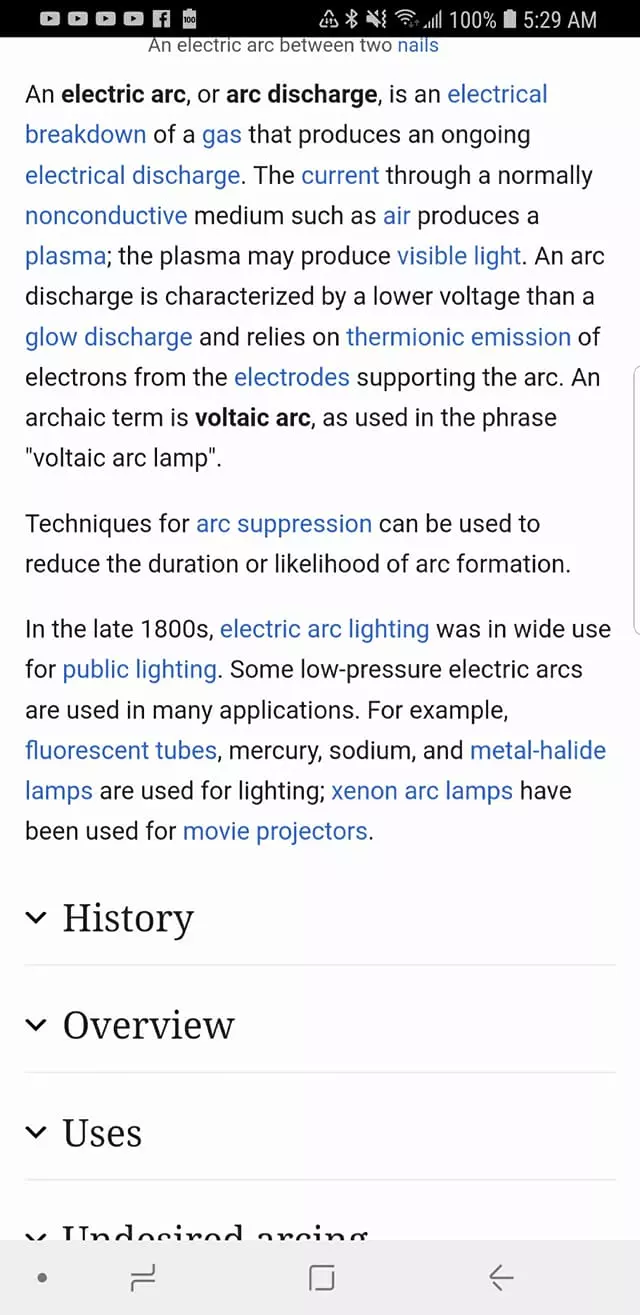Image resolution: width=640 pixels, height=1315 pixels.
Task: Open the 'fluorescent tubes' link
Action: coord(121,750)
